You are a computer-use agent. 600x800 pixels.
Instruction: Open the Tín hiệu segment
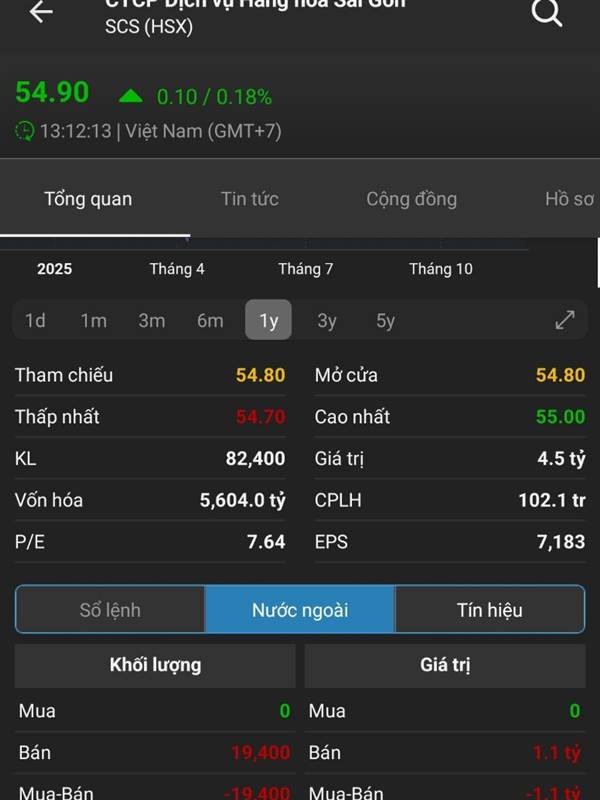click(490, 610)
